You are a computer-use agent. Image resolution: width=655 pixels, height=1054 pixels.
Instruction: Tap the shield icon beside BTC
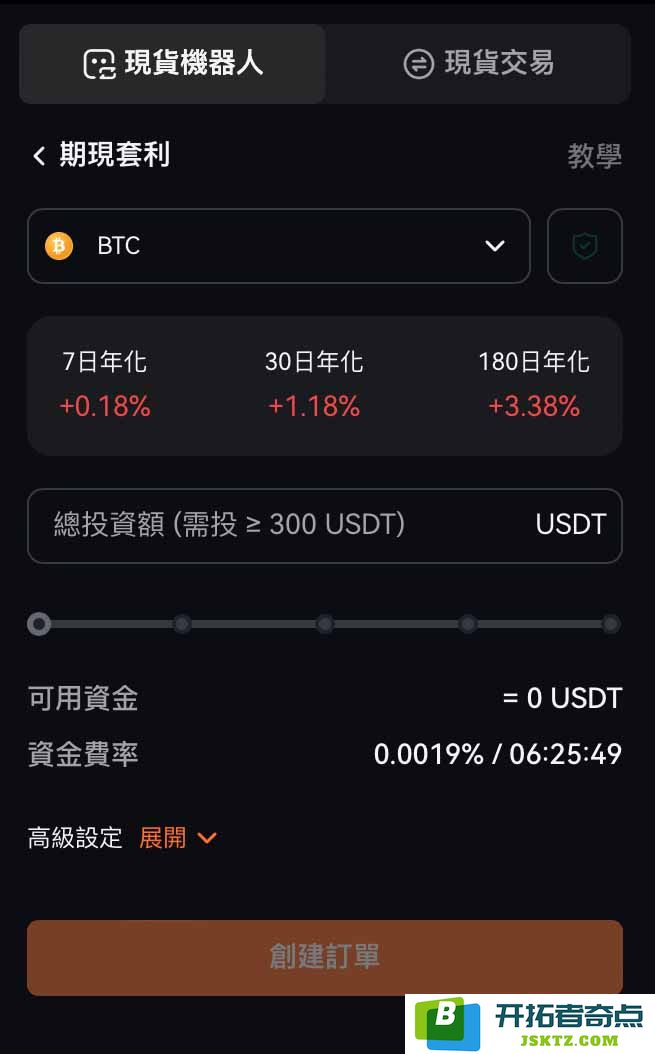(584, 245)
